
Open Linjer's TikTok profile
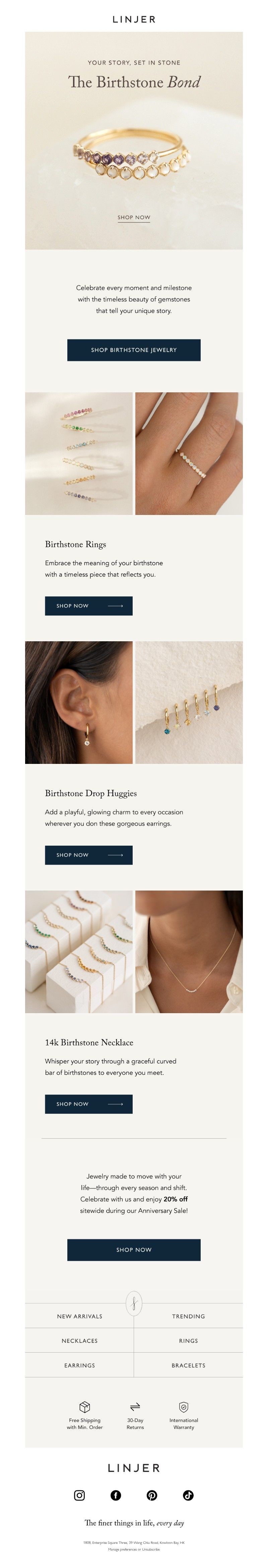(x=188, y=1496)
